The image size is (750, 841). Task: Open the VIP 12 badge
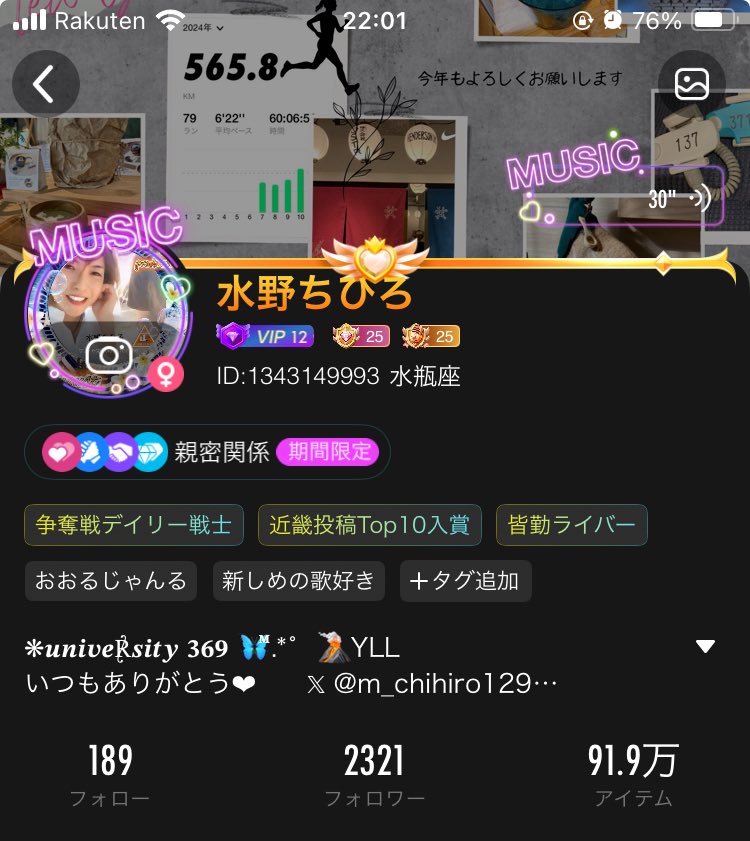[x=265, y=336]
